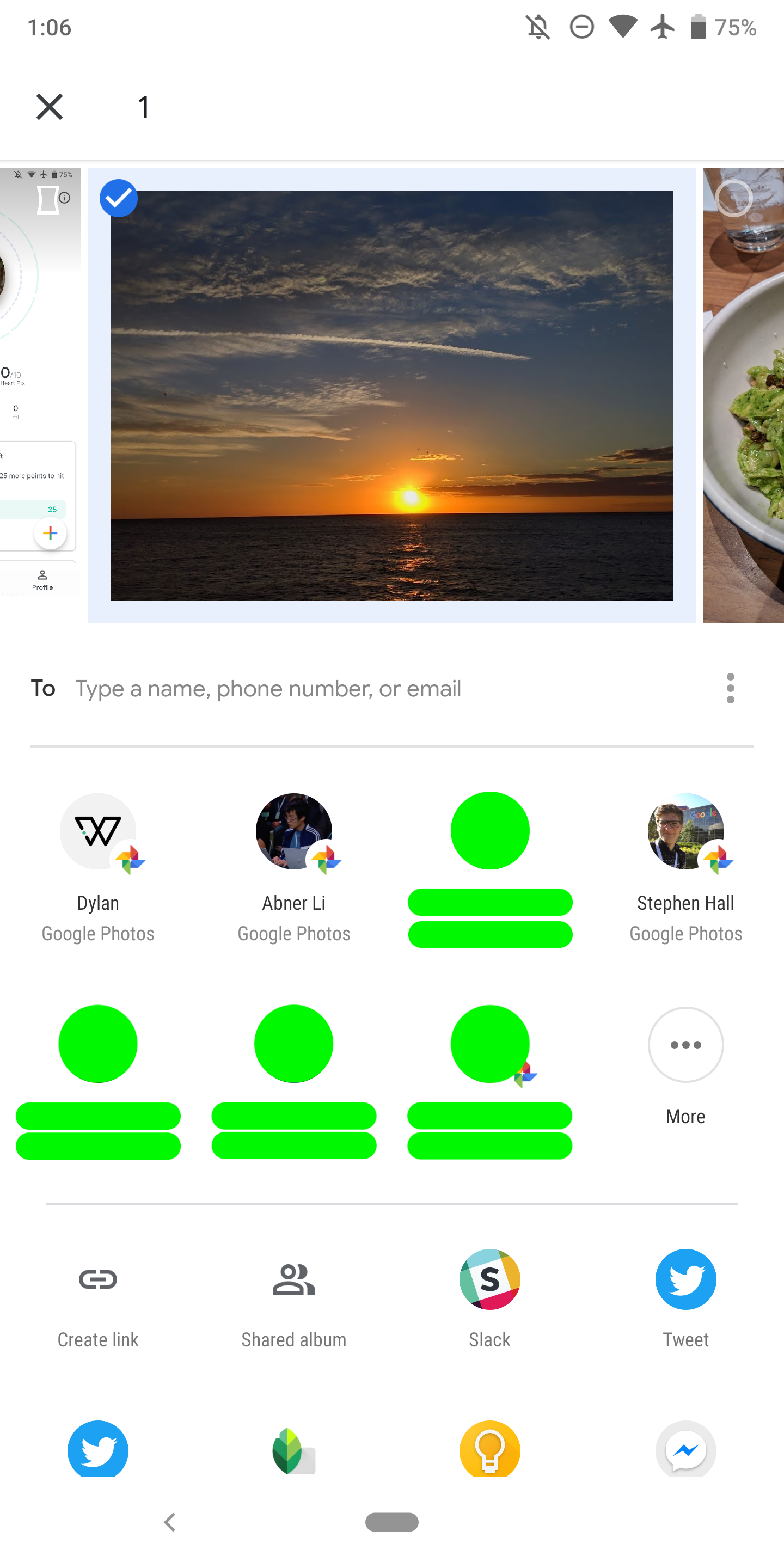The height and width of the screenshot is (1568, 784).
Task: Create a shareable link
Action: click(x=98, y=1299)
